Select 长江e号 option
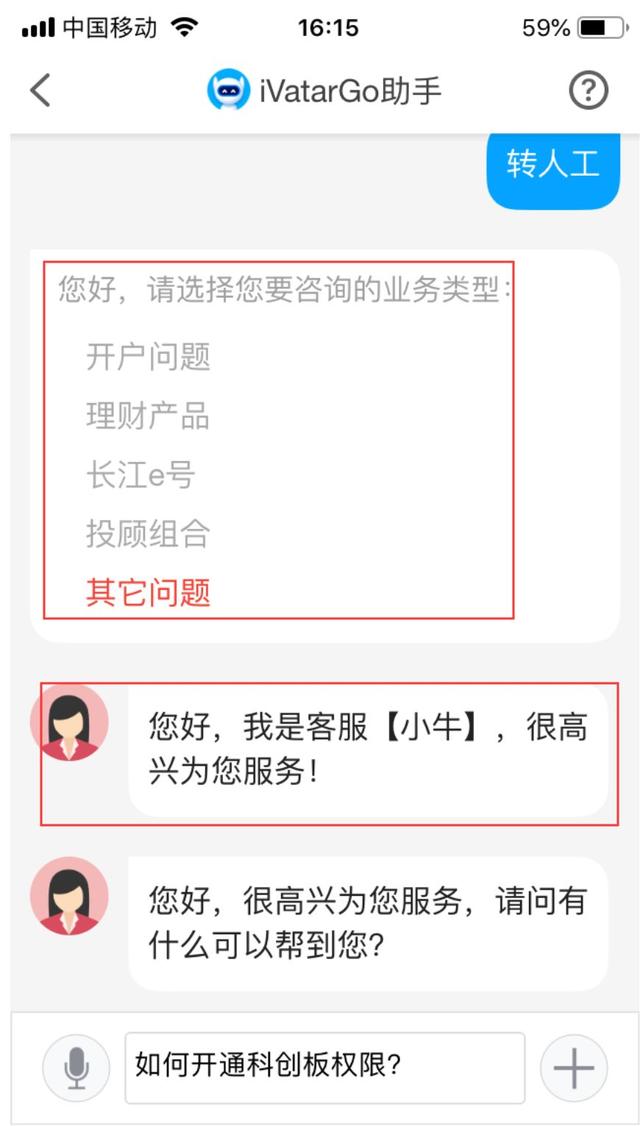 click(140, 475)
